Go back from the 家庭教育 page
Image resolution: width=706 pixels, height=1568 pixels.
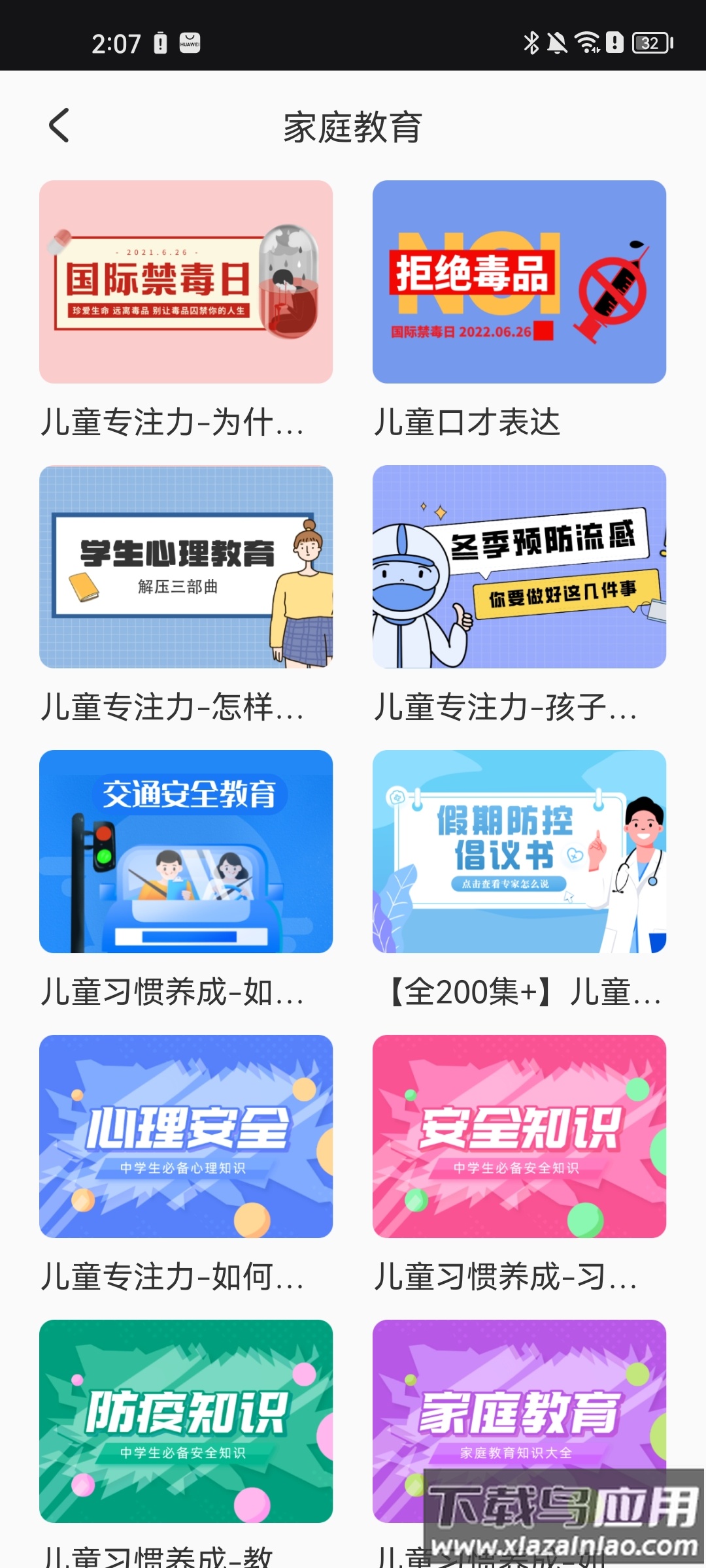[x=59, y=125]
